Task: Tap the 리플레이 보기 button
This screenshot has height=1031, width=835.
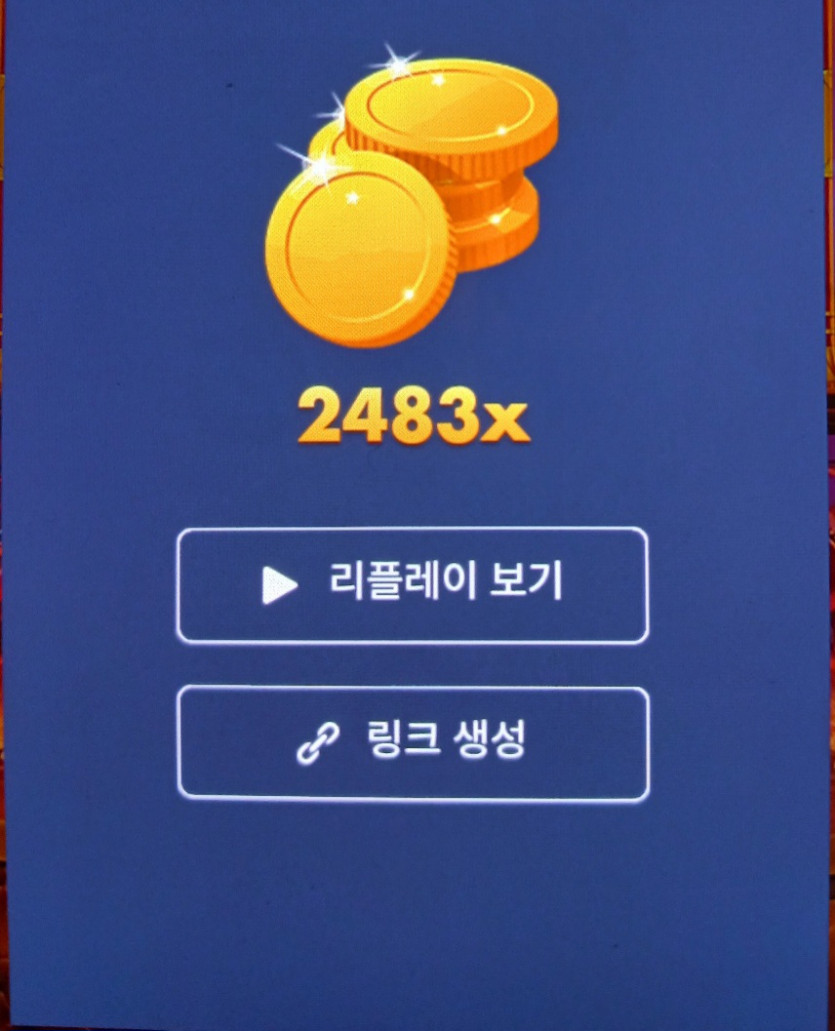Action: (412, 584)
